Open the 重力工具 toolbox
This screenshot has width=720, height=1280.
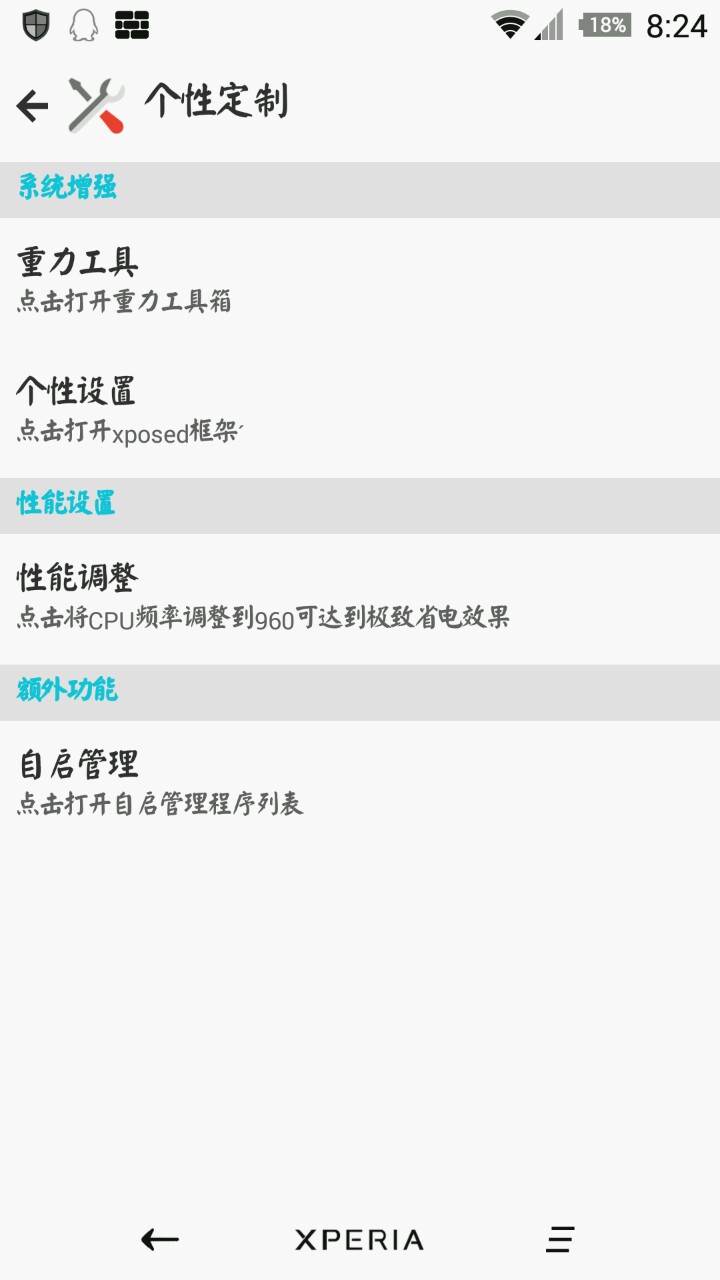360,279
